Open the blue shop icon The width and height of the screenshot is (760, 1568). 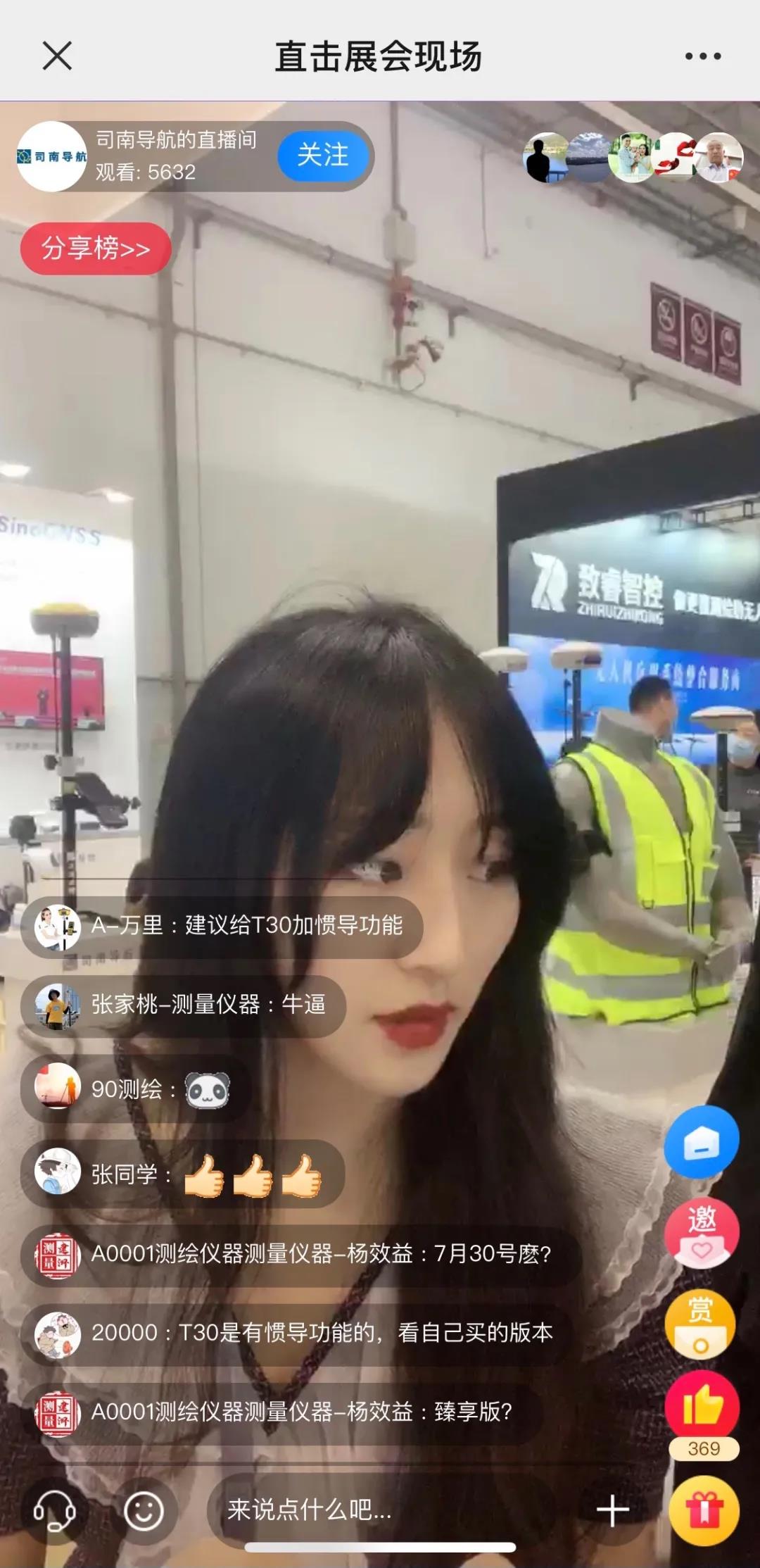coord(702,1141)
